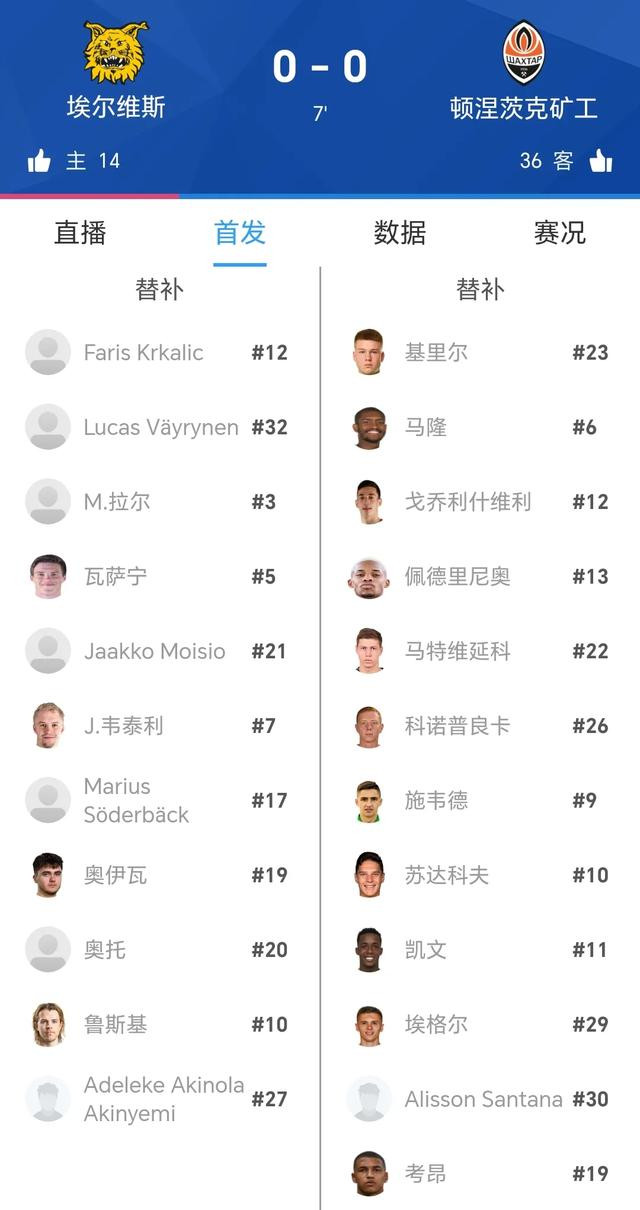Open substitute 基里尔 #23

click(481, 352)
